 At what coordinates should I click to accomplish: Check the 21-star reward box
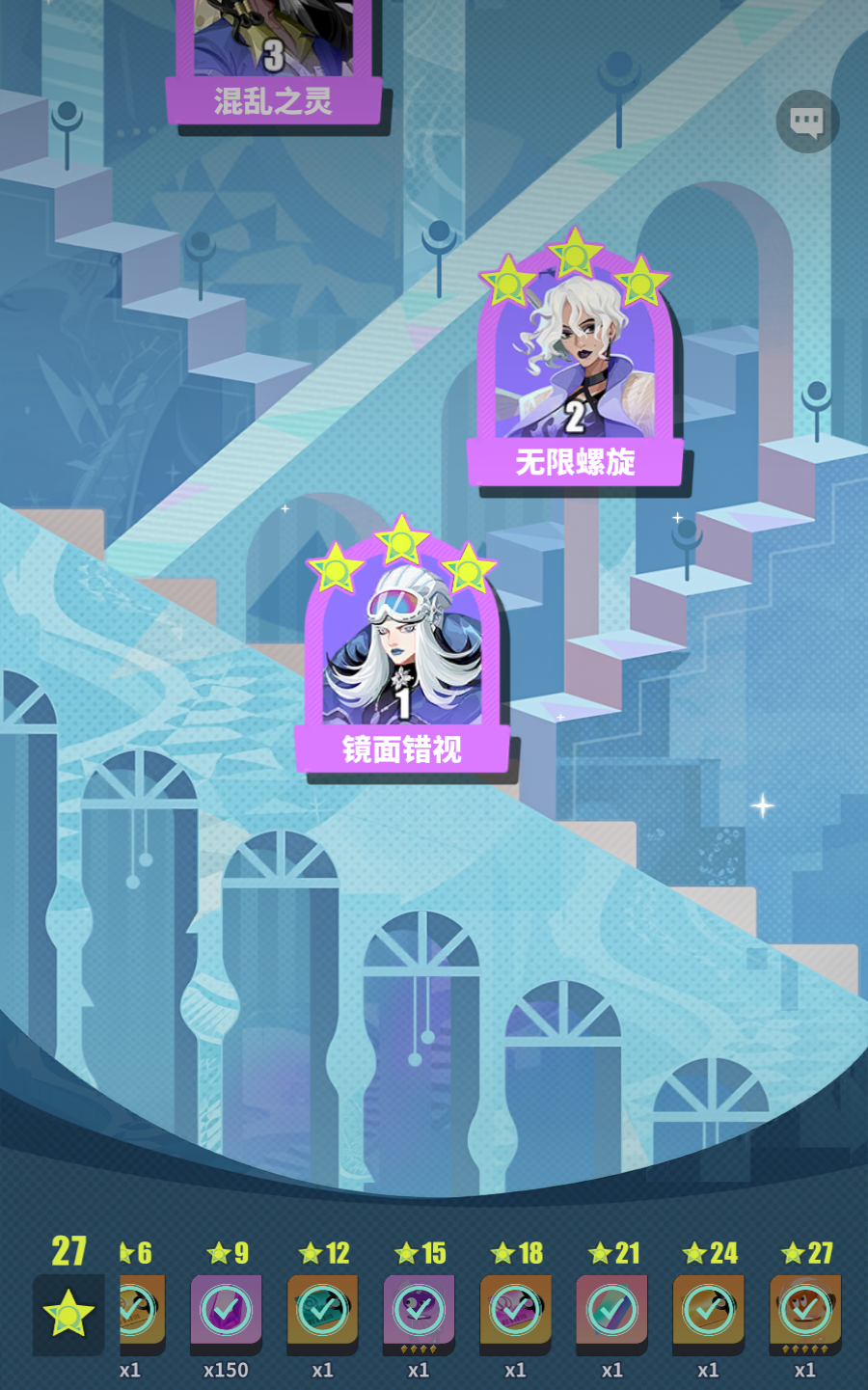[611, 1309]
